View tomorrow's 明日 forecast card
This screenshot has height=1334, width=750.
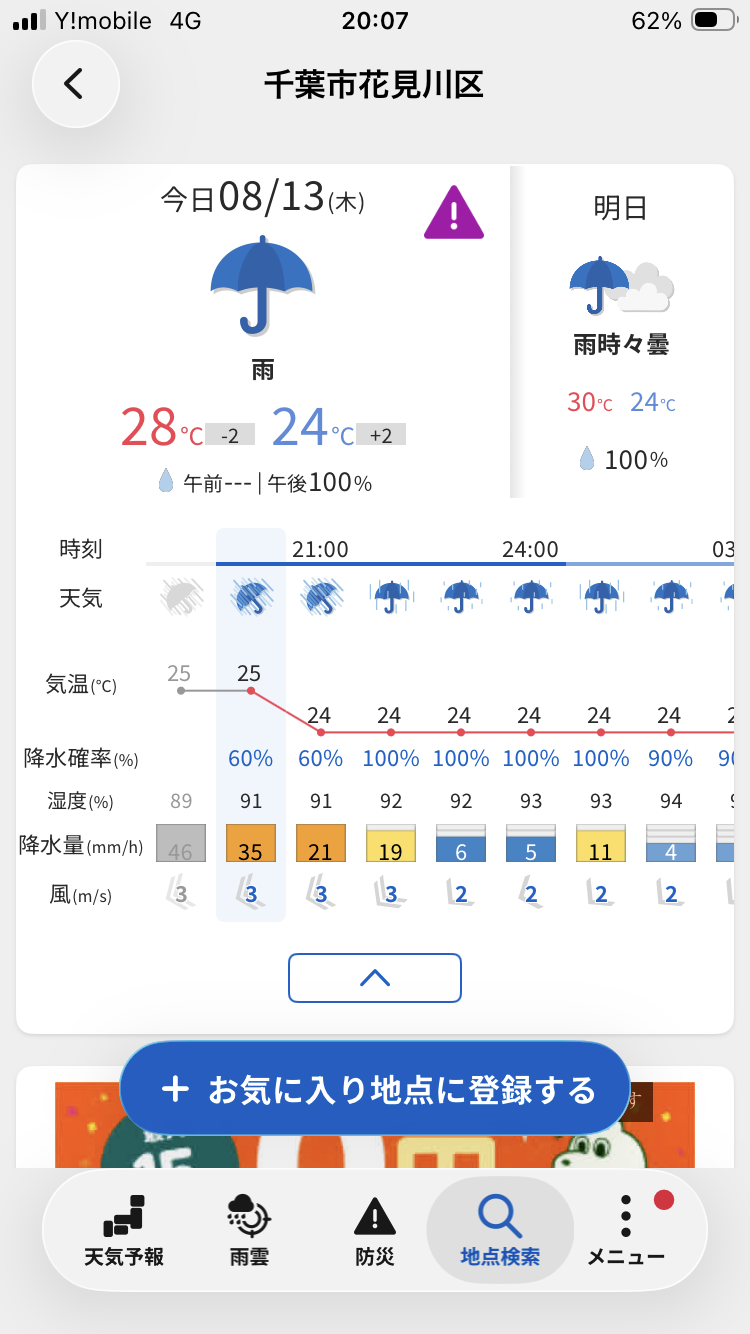(622, 332)
